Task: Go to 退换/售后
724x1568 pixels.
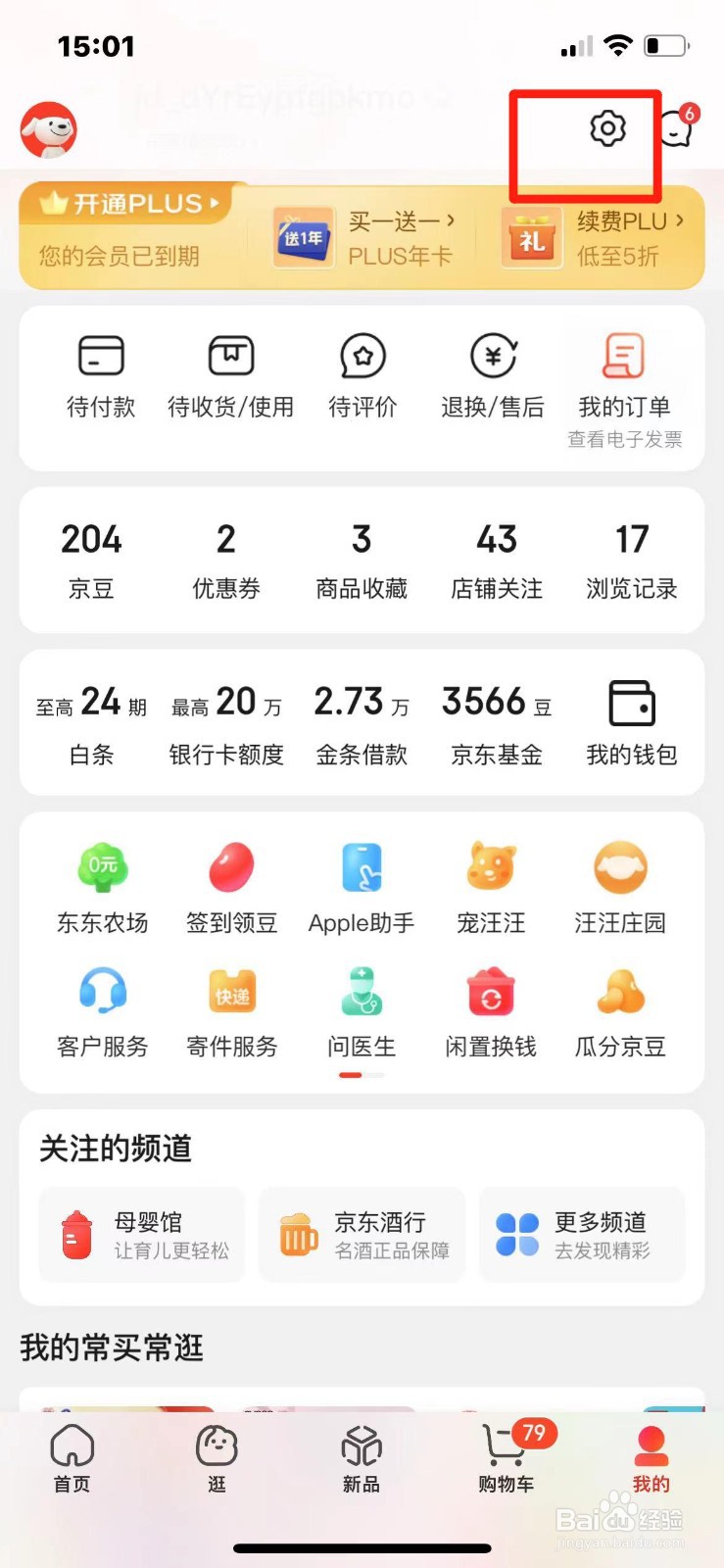Action: (493, 376)
